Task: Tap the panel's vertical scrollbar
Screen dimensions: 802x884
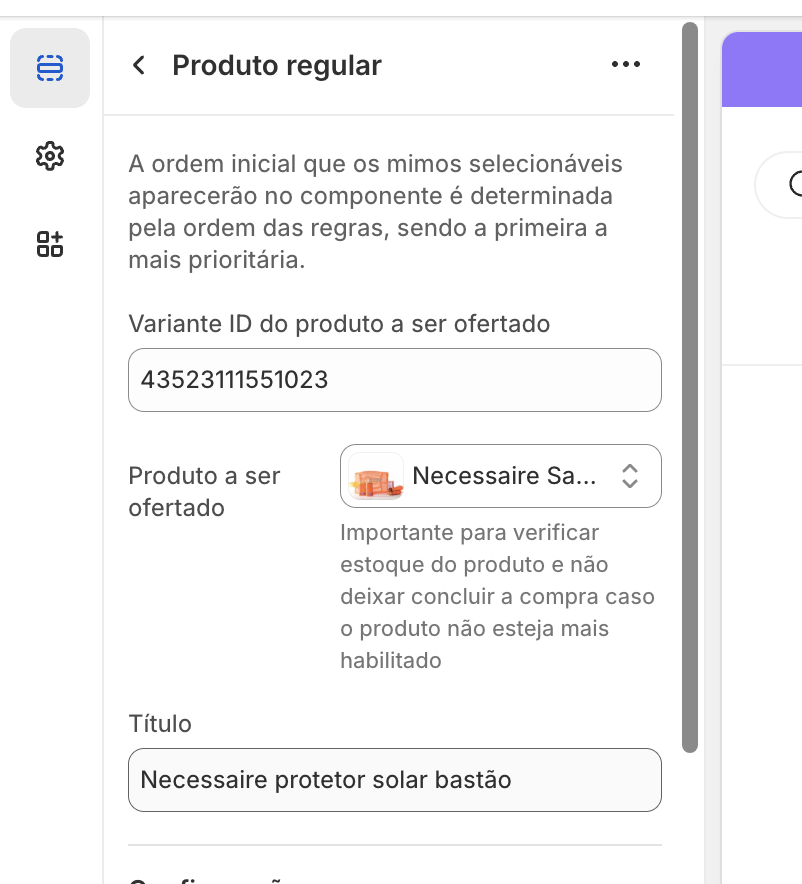Action: 689,387
